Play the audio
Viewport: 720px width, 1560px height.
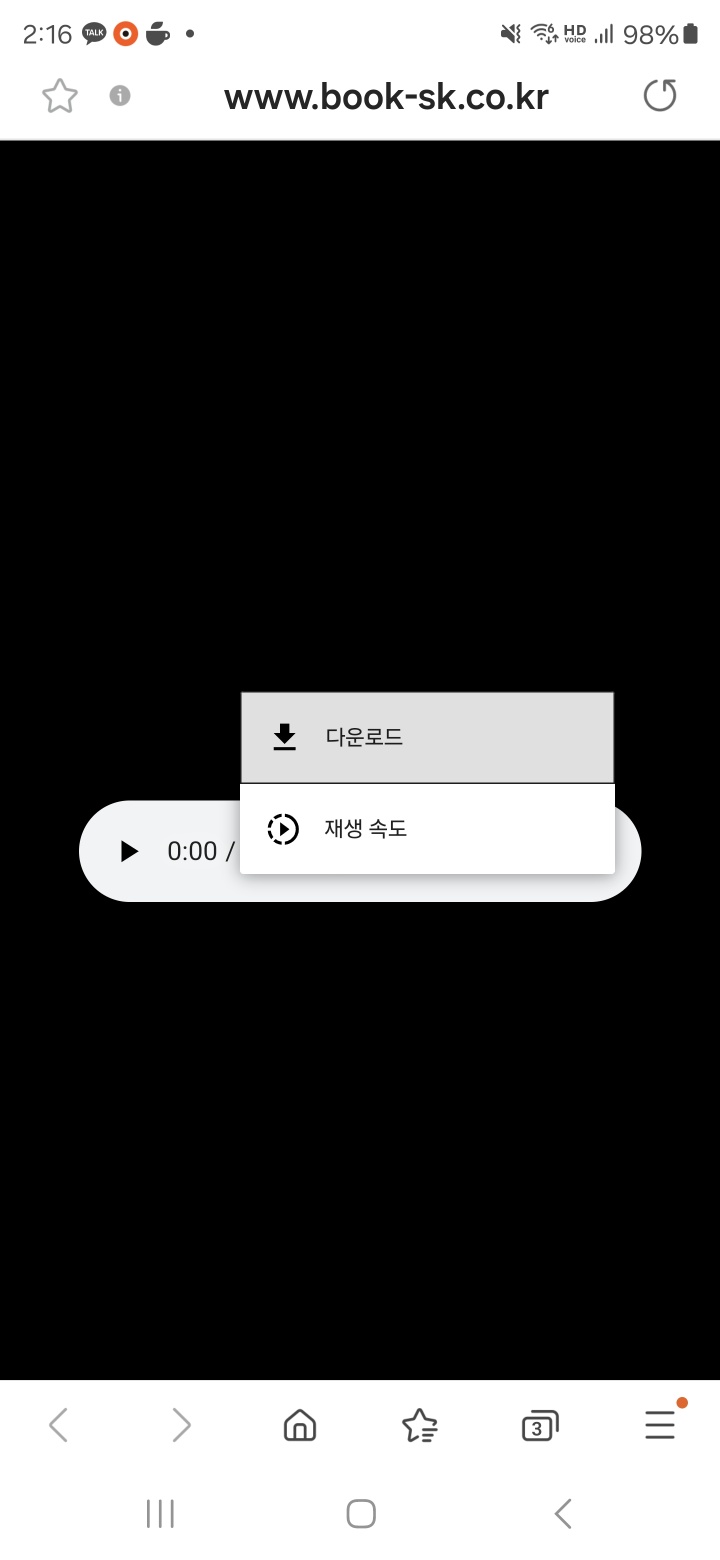(129, 851)
